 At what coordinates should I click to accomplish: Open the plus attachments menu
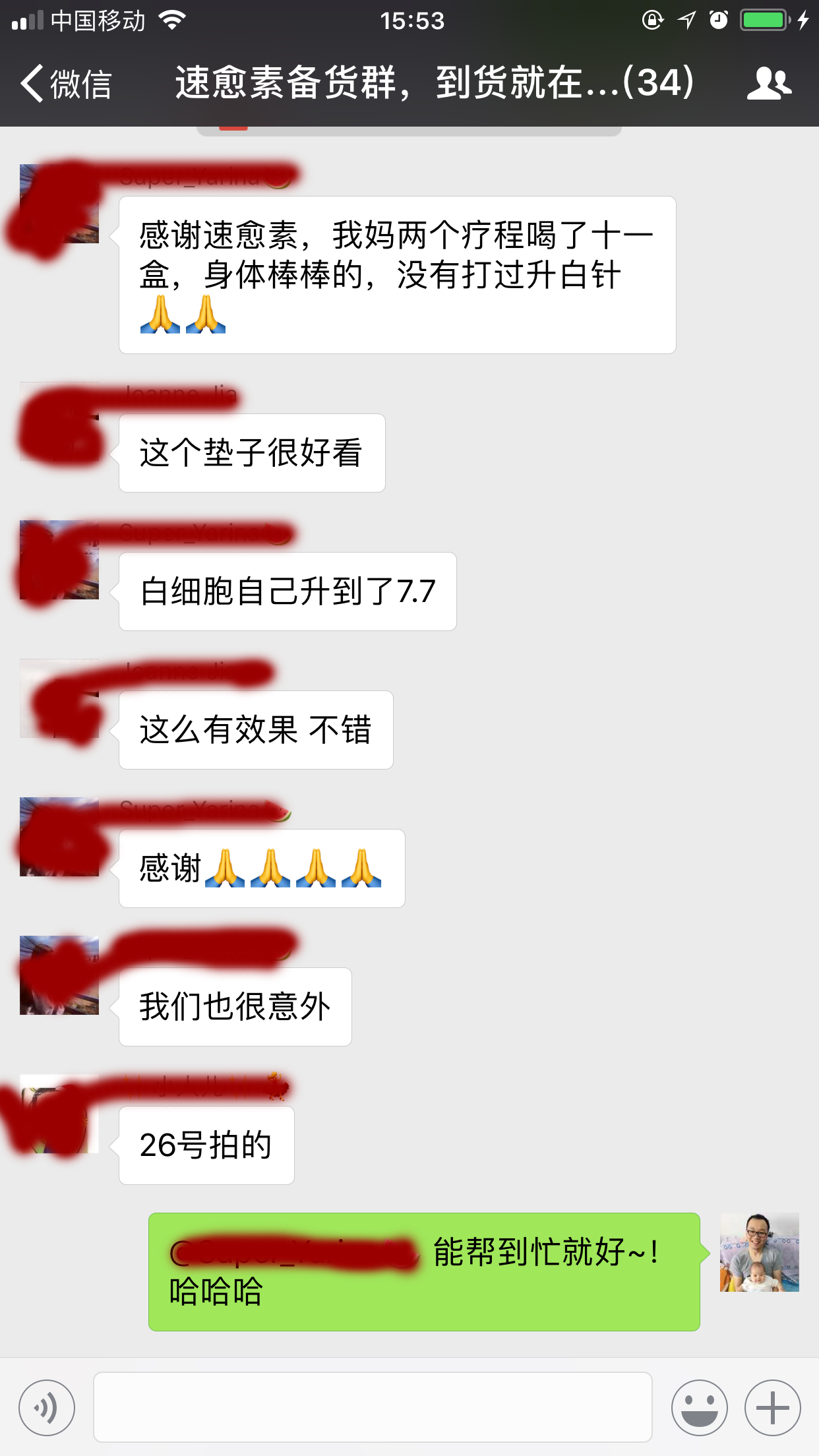[x=772, y=1408]
